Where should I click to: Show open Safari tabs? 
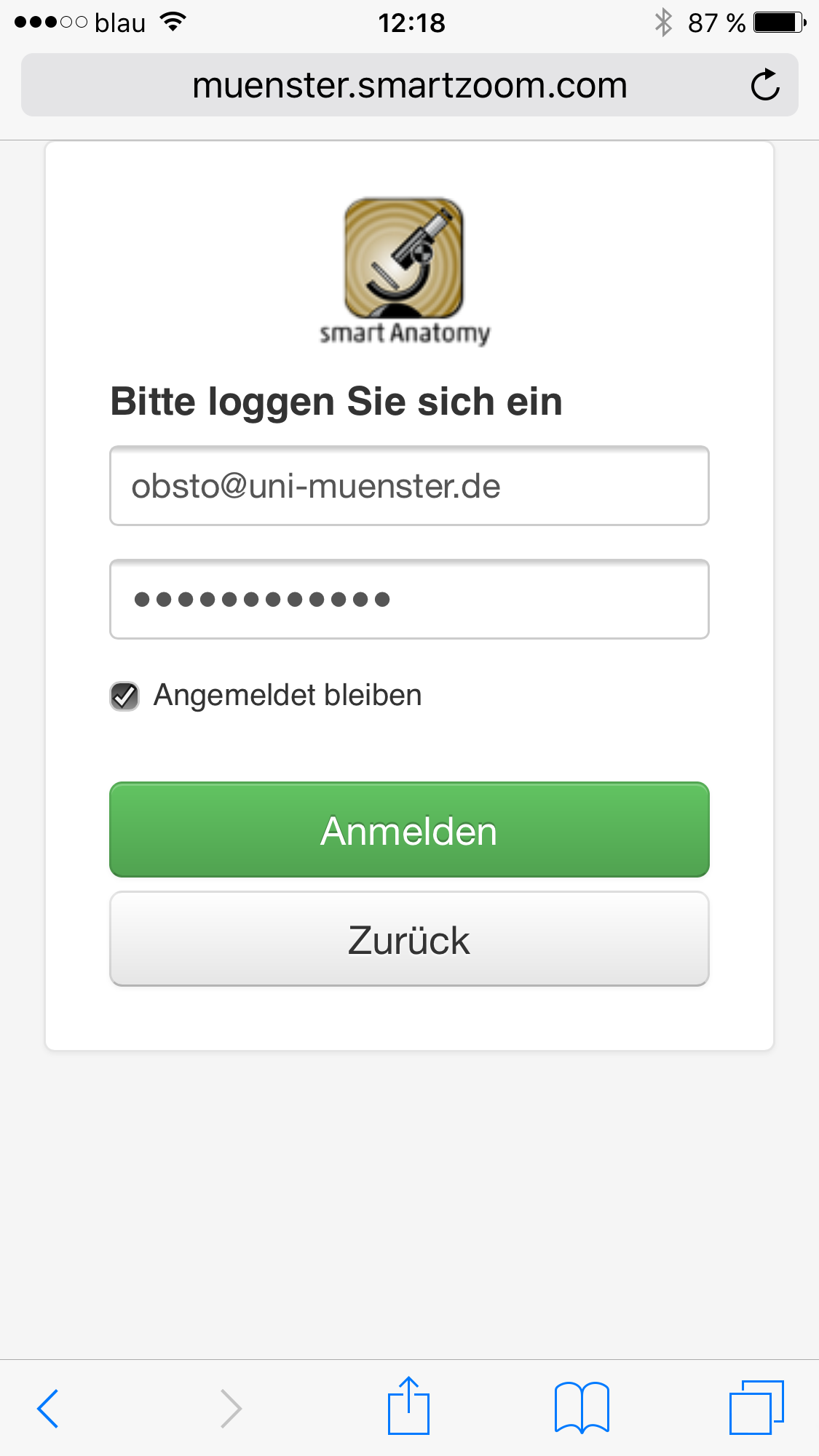click(756, 1407)
